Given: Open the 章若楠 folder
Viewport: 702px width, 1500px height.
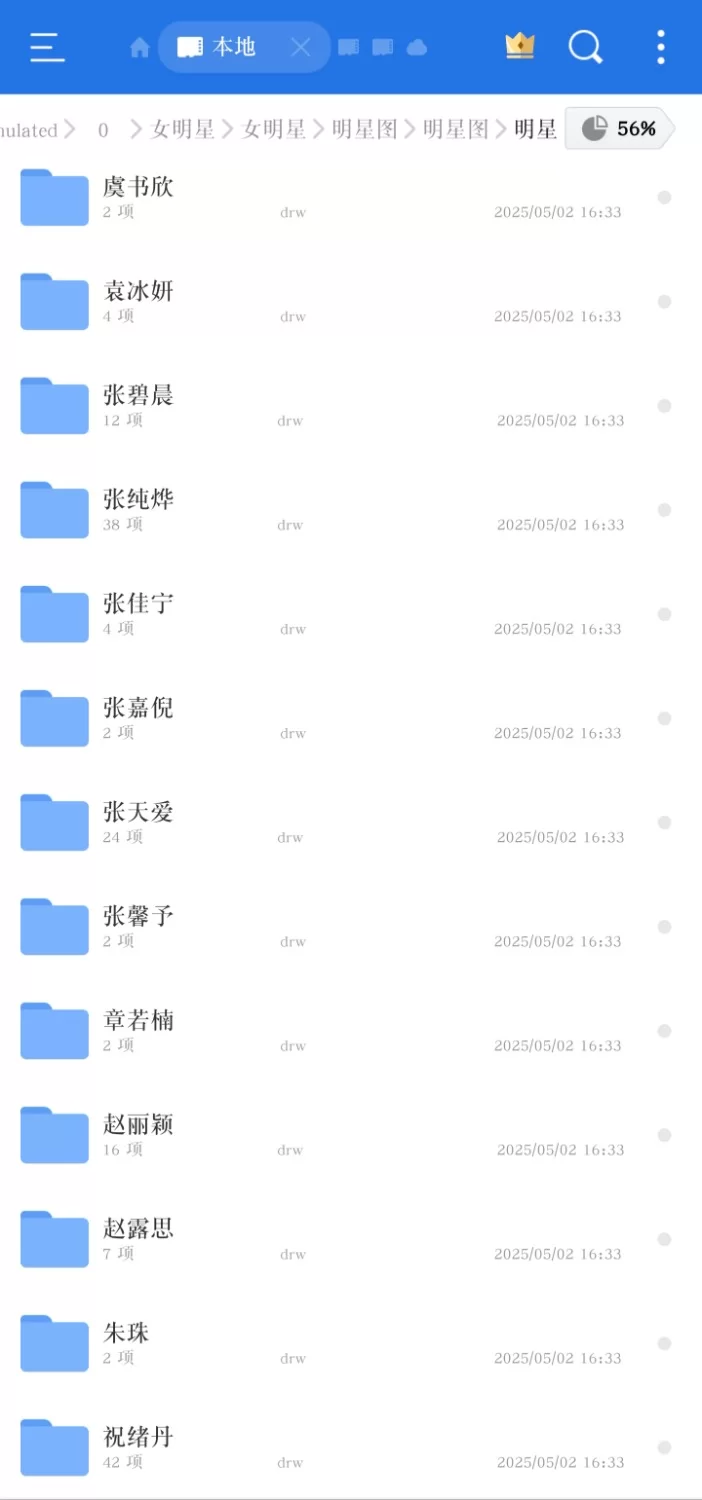Looking at the screenshot, I should click(138, 1030).
